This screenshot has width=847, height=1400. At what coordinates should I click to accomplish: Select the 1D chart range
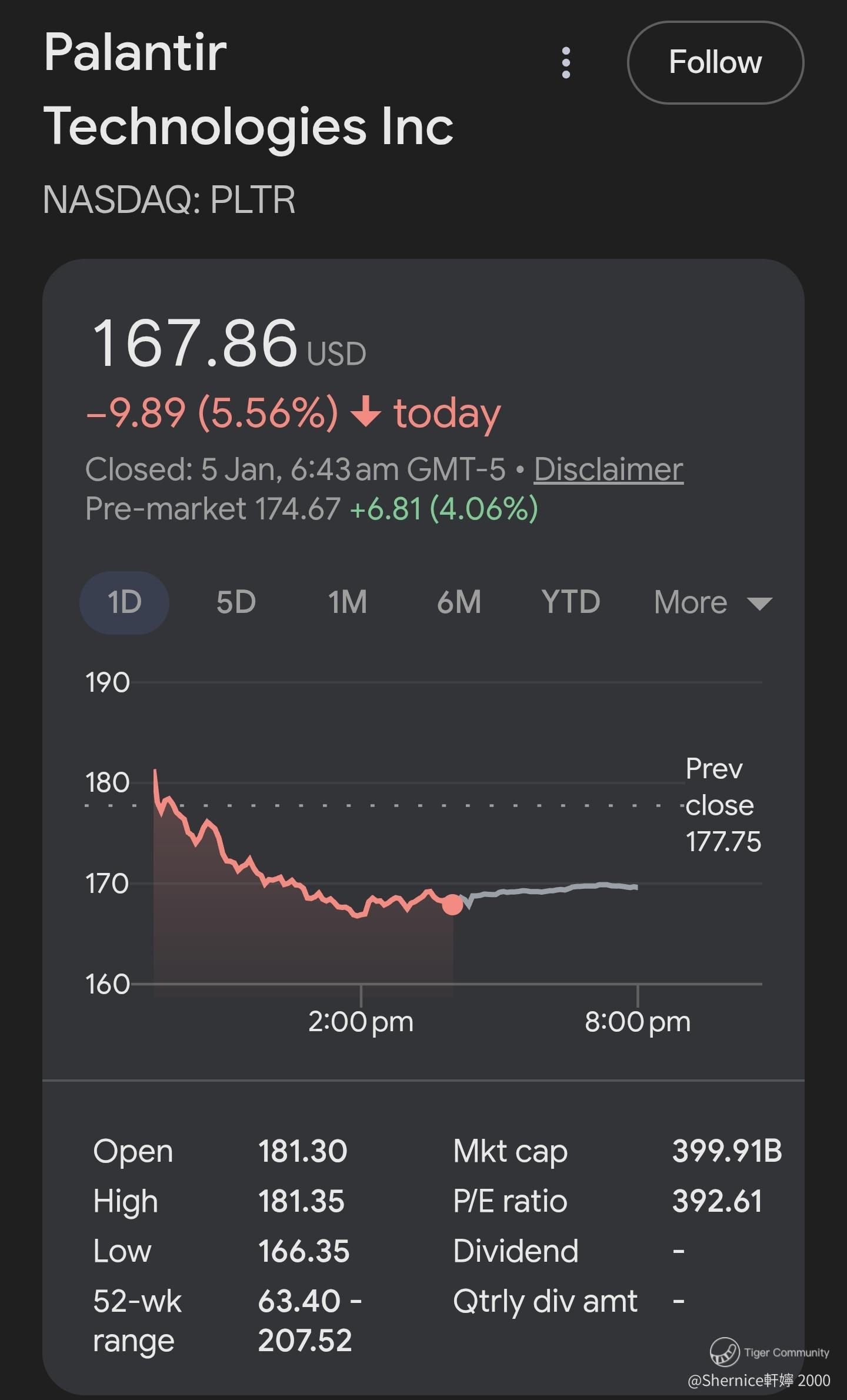coord(124,602)
